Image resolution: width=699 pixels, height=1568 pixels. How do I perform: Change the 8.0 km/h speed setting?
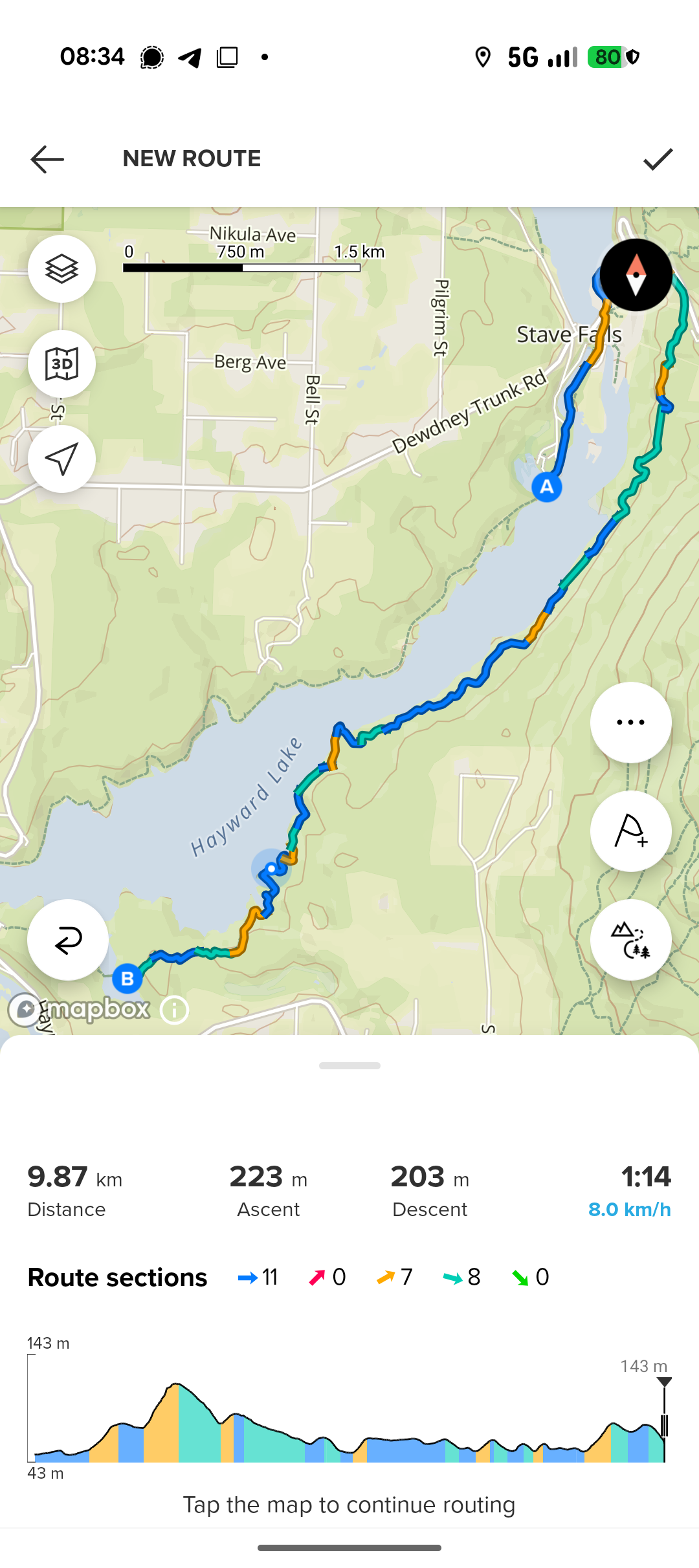(x=629, y=1210)
